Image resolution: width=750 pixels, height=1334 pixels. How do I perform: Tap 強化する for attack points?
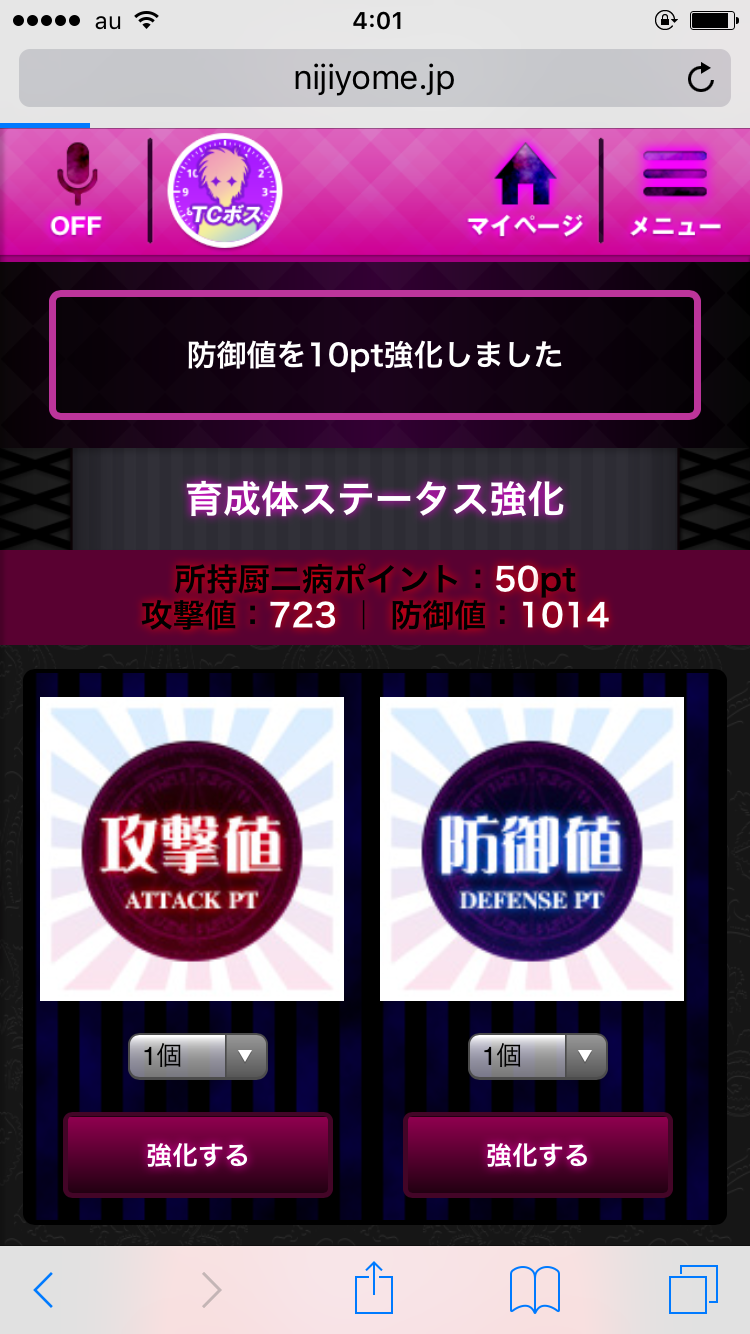pyautogui.click(x=198, y=1155)
